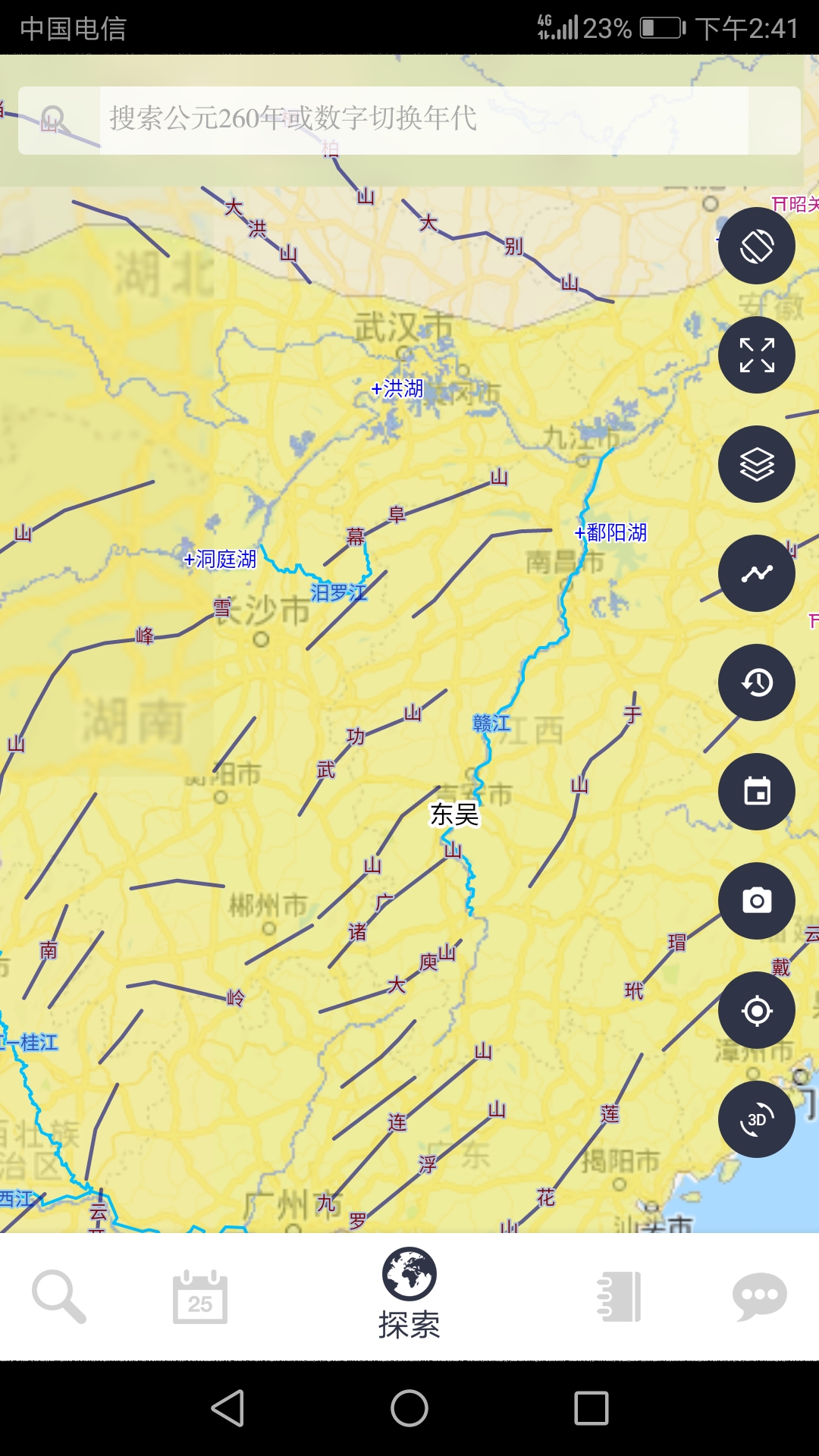Screen dimensions: 819x1456
Task: Open the chat messages tab
Action: point(759,1297)
